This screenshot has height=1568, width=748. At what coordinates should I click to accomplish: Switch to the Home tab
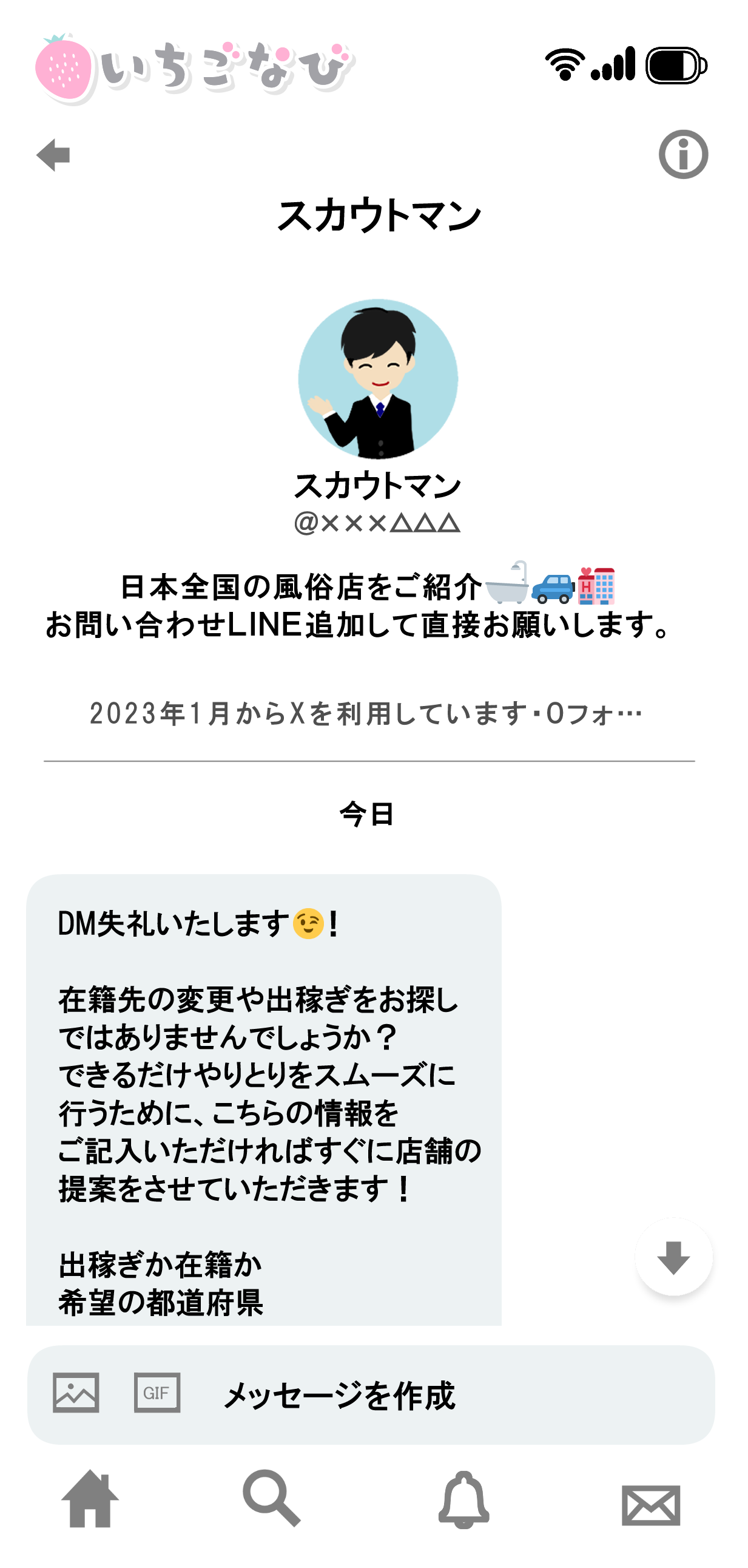click(x=90, y=1500)
